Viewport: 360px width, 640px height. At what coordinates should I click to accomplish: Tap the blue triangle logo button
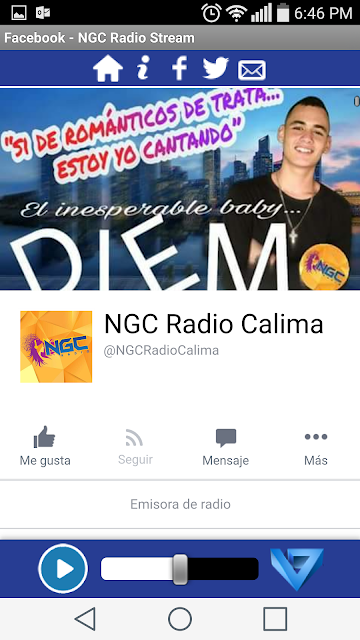[297, 569]
